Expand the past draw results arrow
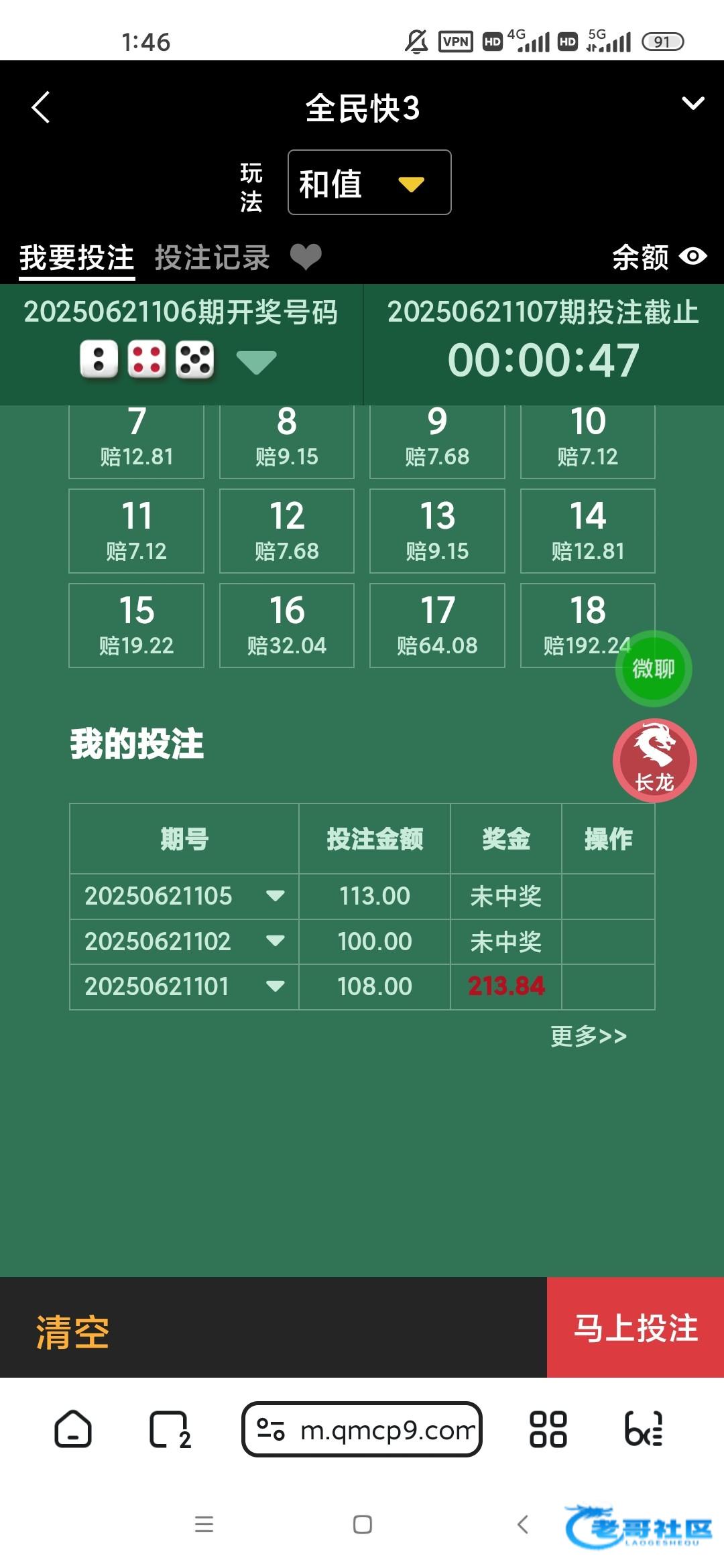This screenshot has width=724, height=1568. [256, 362]
